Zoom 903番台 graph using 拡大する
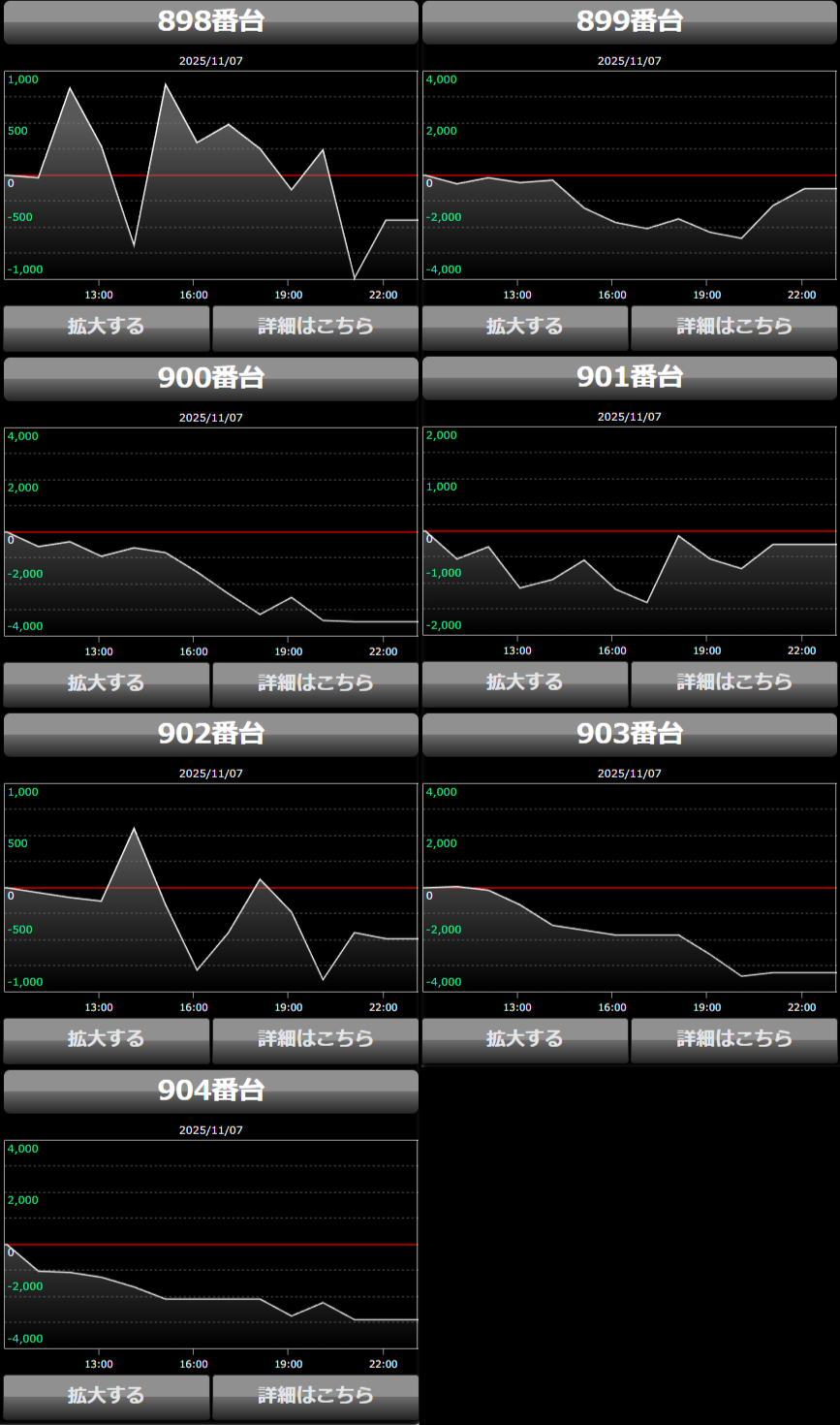840x1425 pixels. click(x=525, y=1039)
